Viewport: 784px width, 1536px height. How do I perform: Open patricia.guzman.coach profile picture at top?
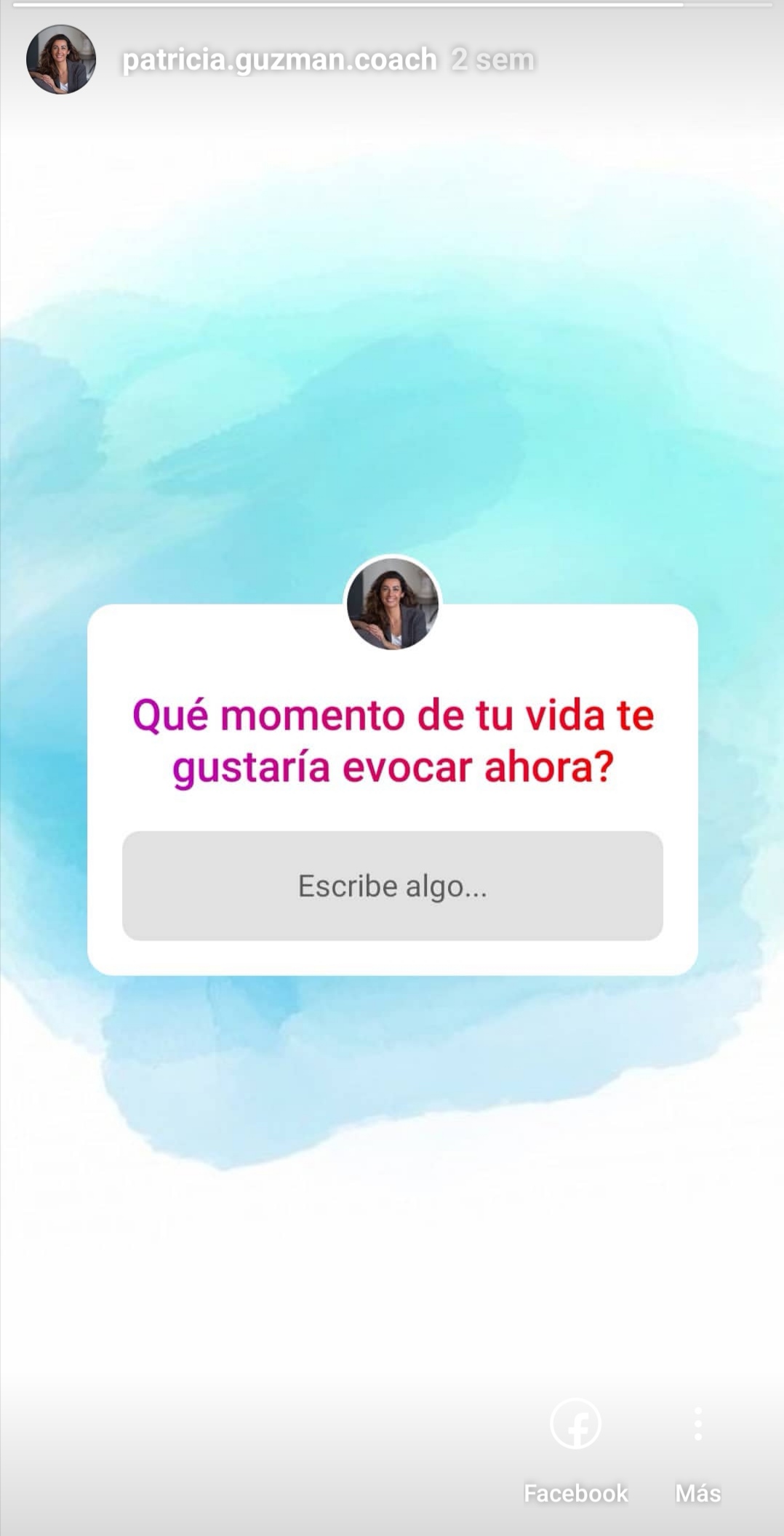61,60
